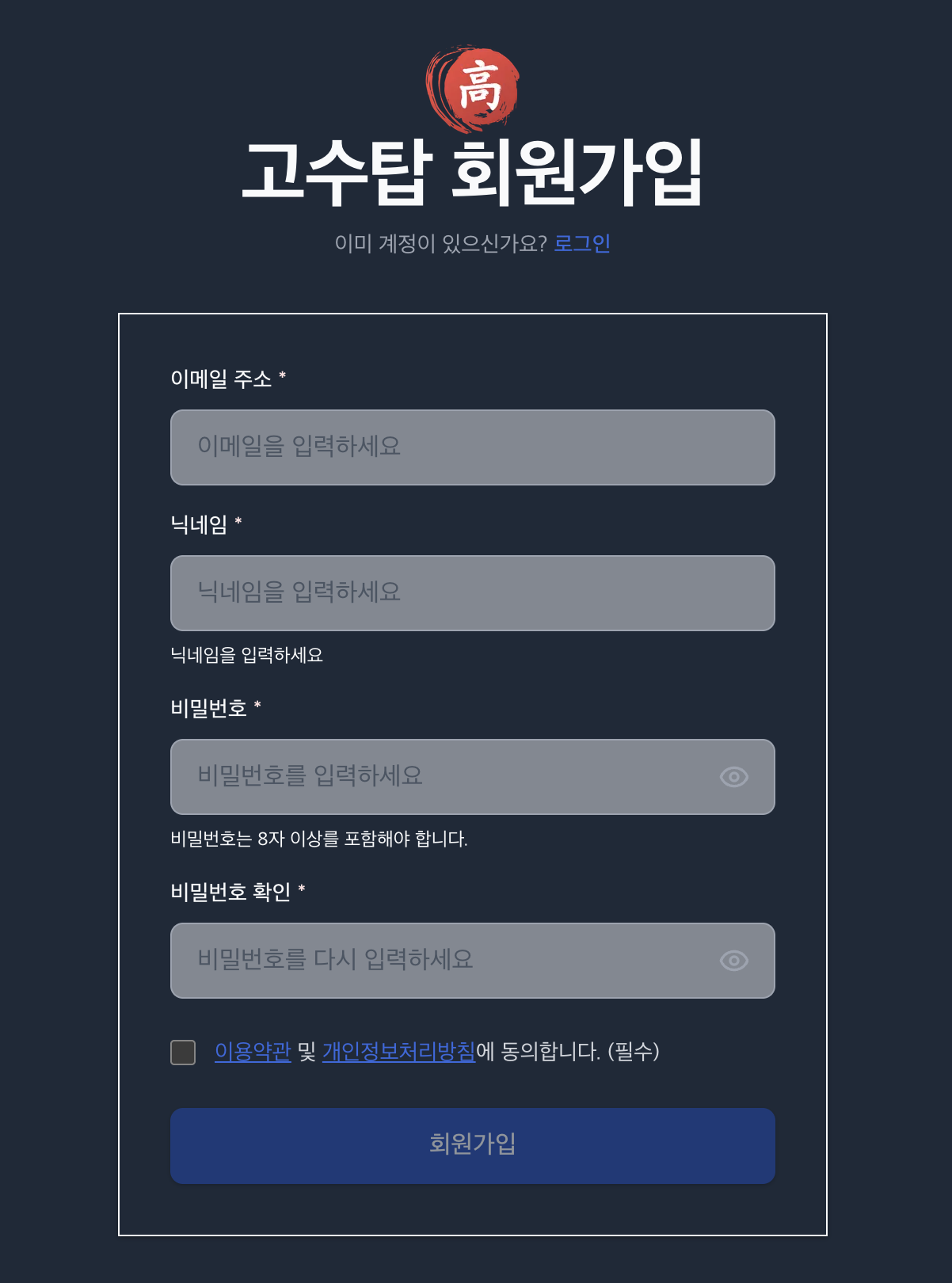
Task: Show password in the 비밀번호 field
Action: click(x=733, y=777)
